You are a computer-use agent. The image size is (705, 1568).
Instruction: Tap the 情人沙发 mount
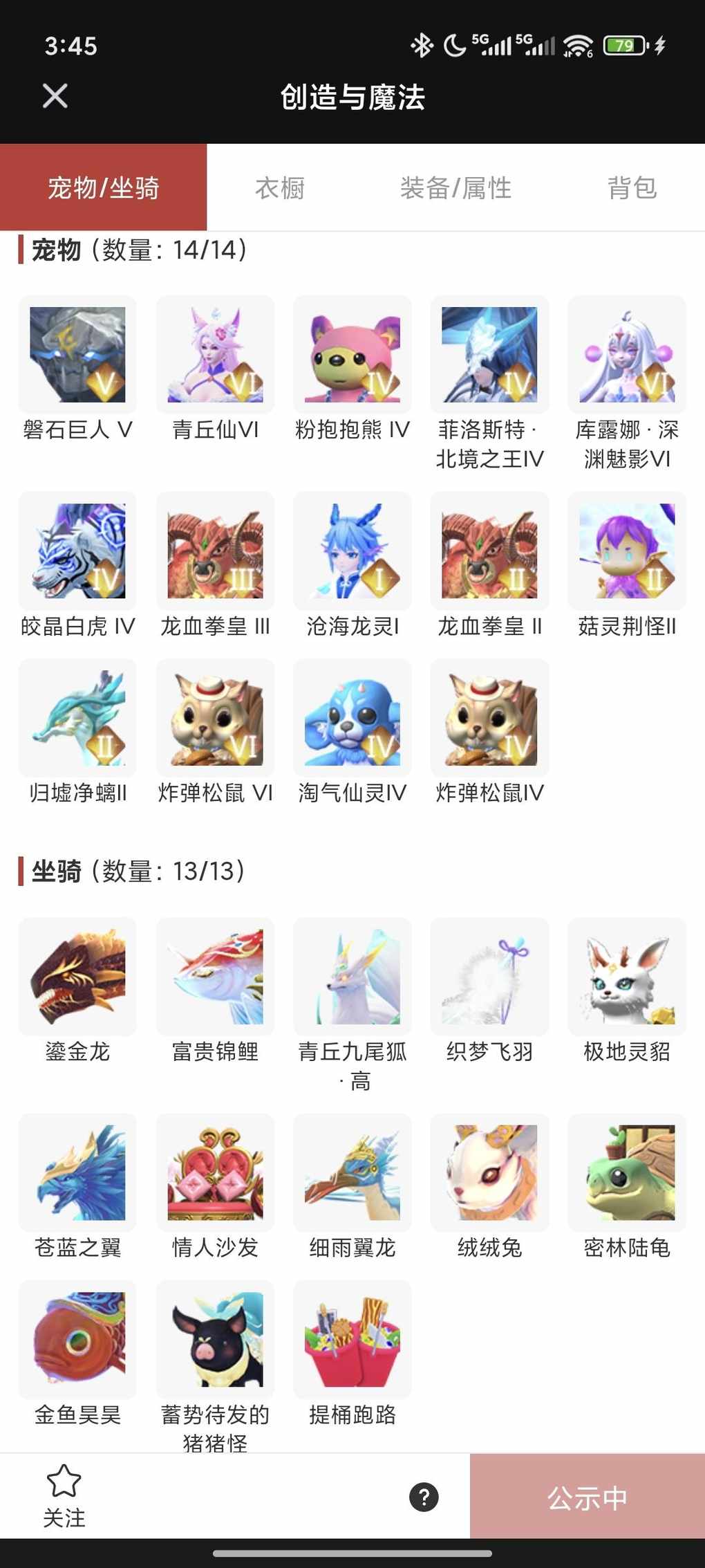(x=215, y=1173)
